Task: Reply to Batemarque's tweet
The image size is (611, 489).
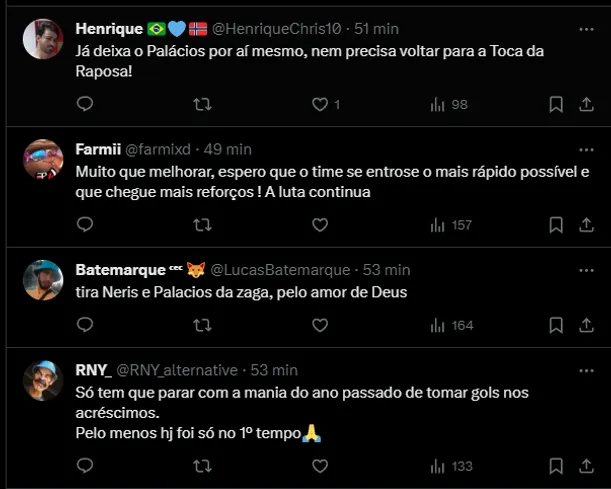Action: [x=85, y=325]
